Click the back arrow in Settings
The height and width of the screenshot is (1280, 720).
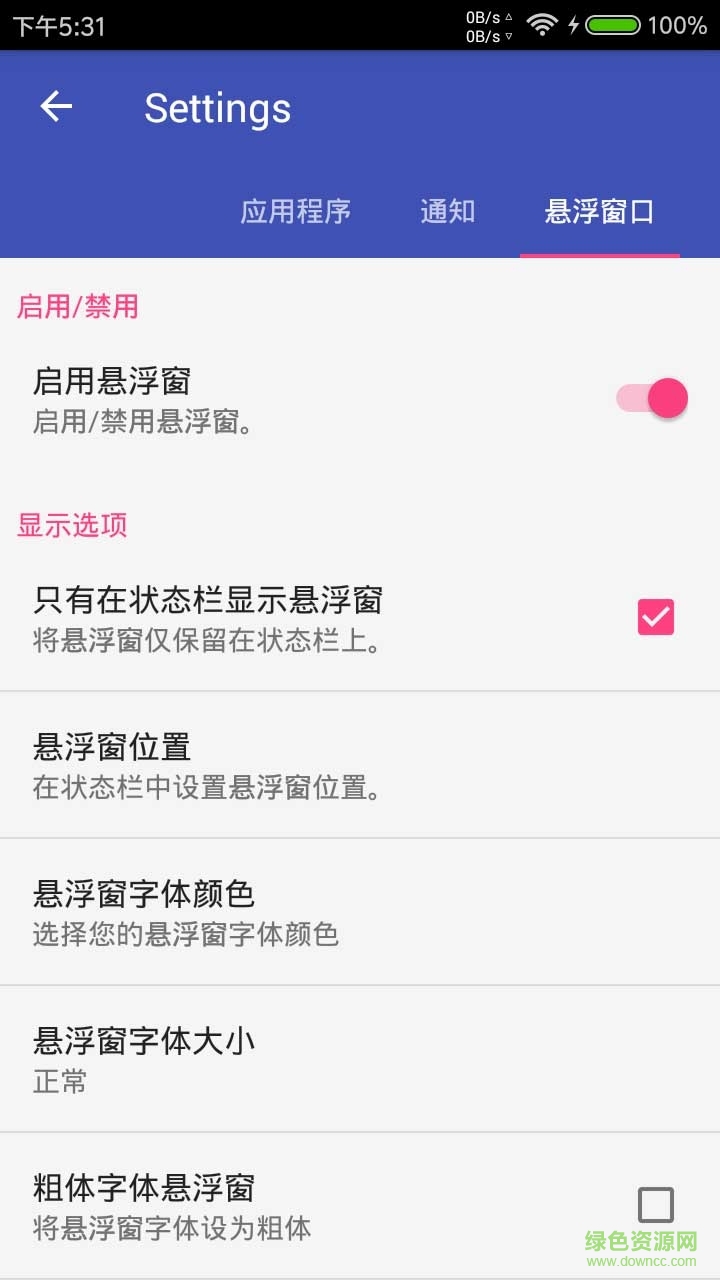[57, 105]
